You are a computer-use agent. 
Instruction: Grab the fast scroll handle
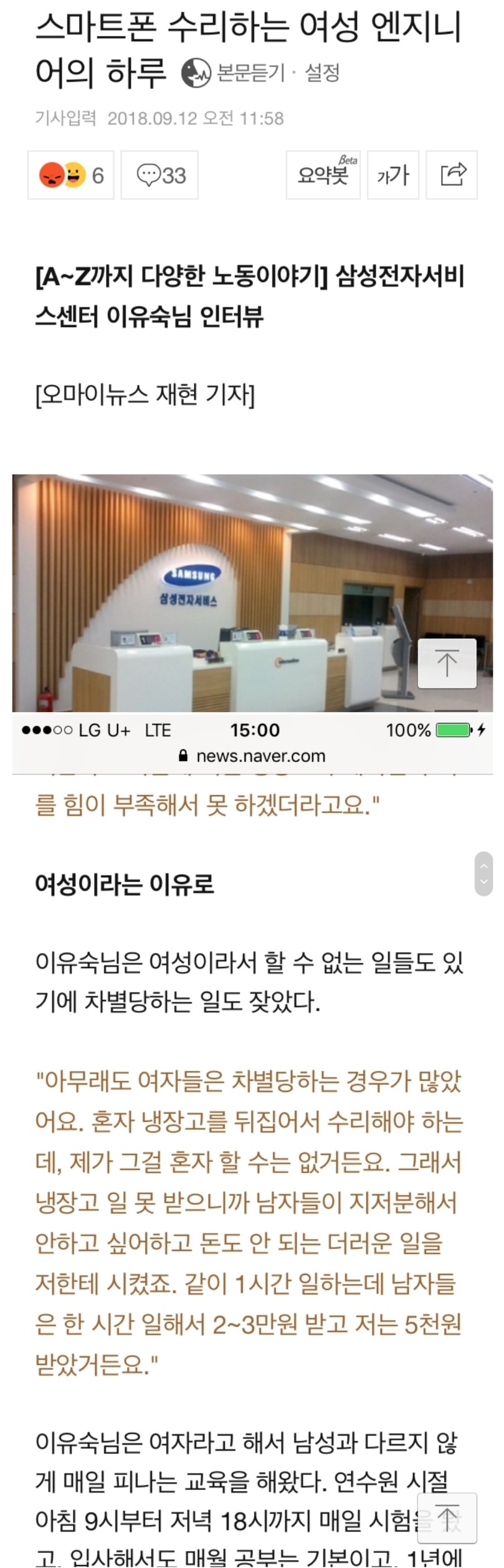pos(483,873)
